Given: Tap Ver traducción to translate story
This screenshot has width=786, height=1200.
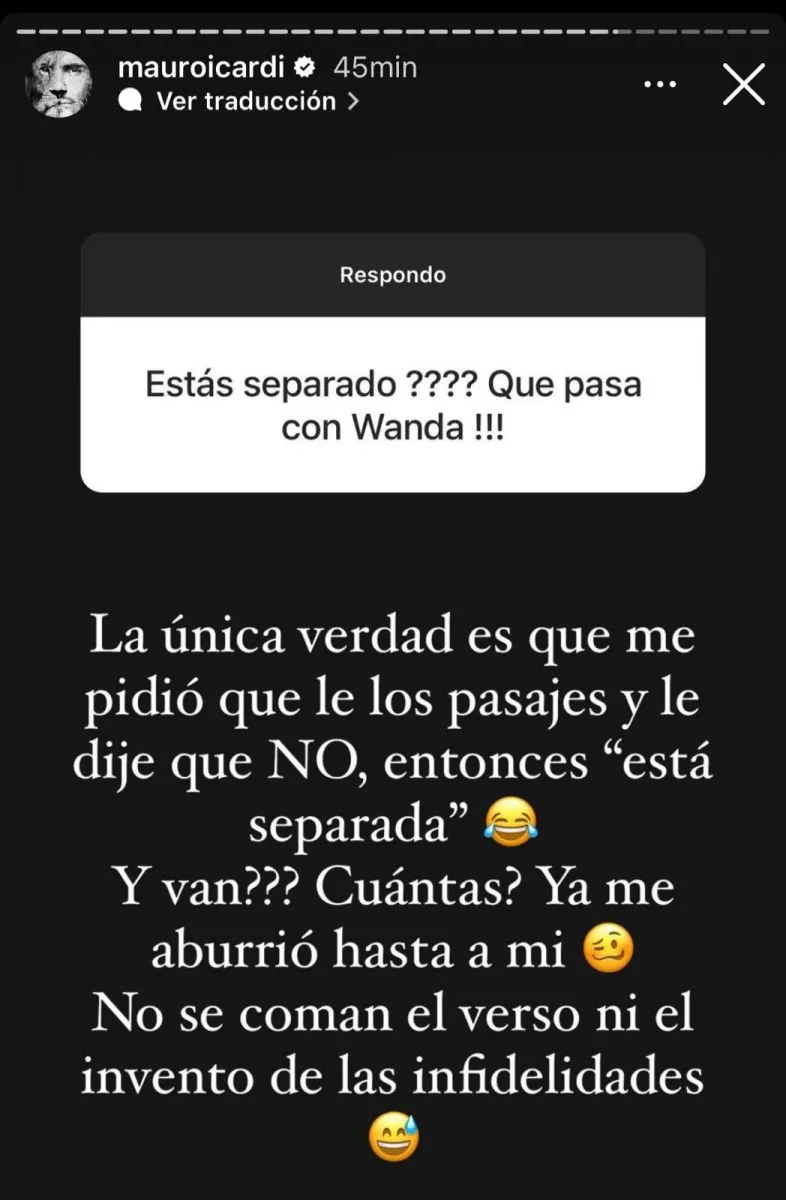Looking at the screenshot, I should tap(245, 101).
